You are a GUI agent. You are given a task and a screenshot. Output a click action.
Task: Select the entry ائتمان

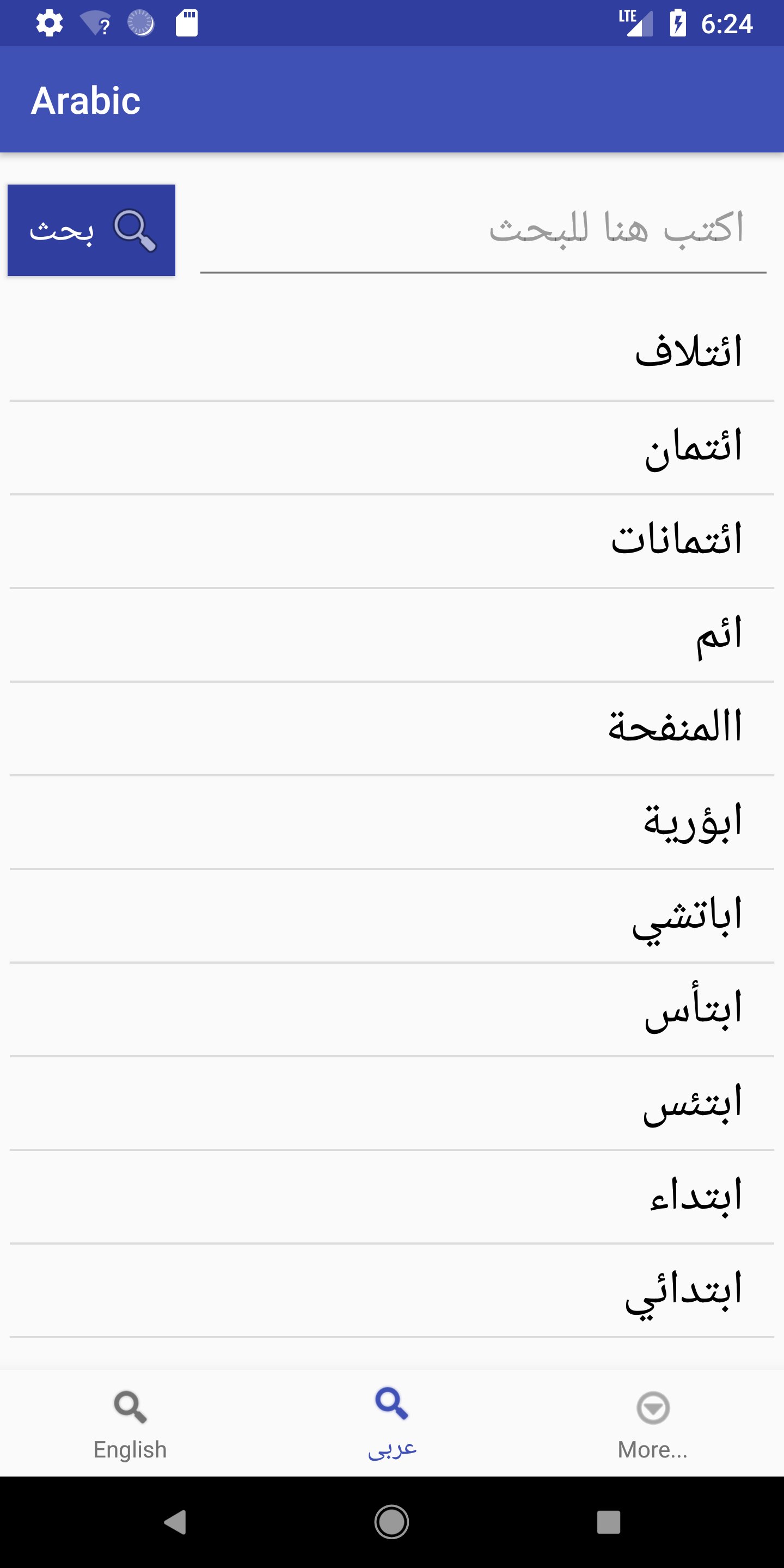click(x=693, y=447)
